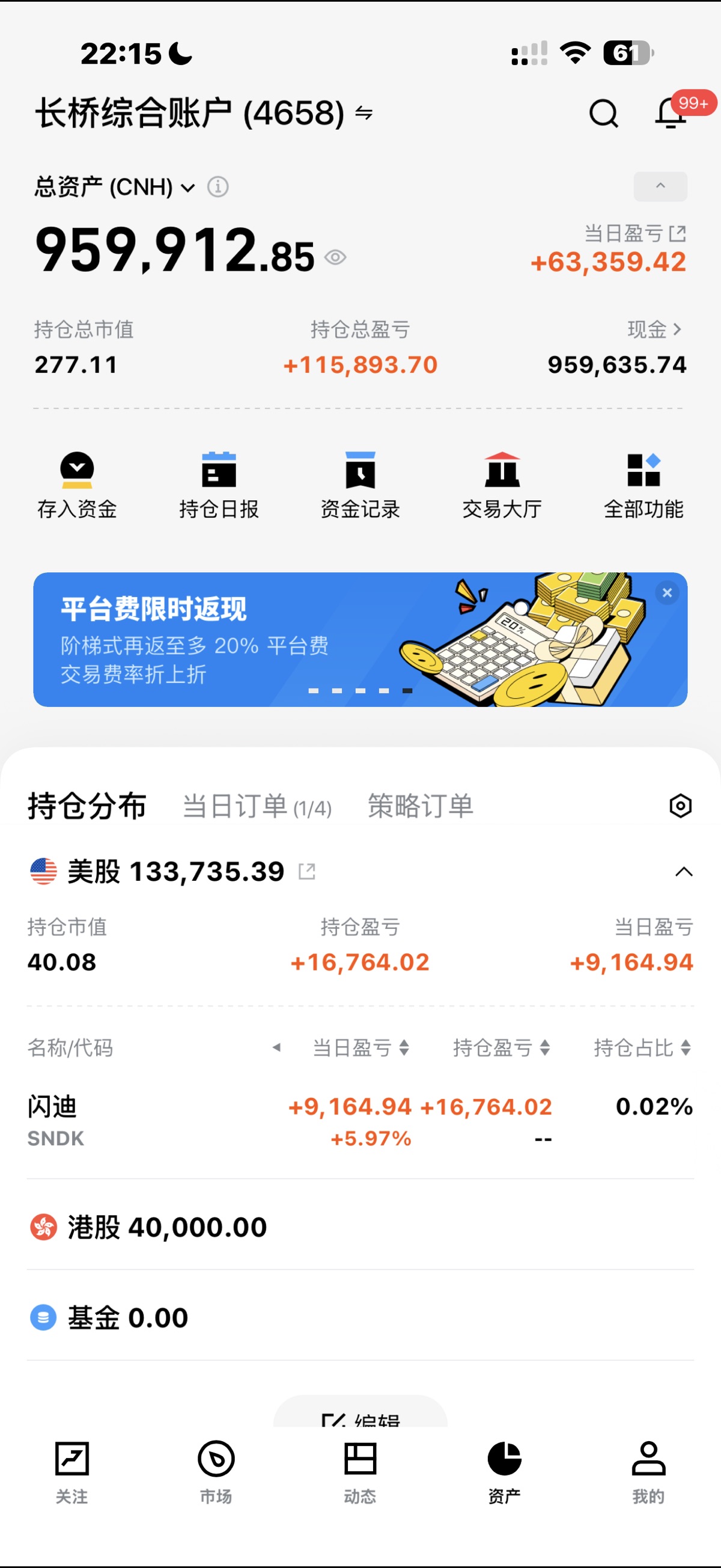Dismiss the 平台费限时返现 banner

pyautogui.click(x=667, y=592)
